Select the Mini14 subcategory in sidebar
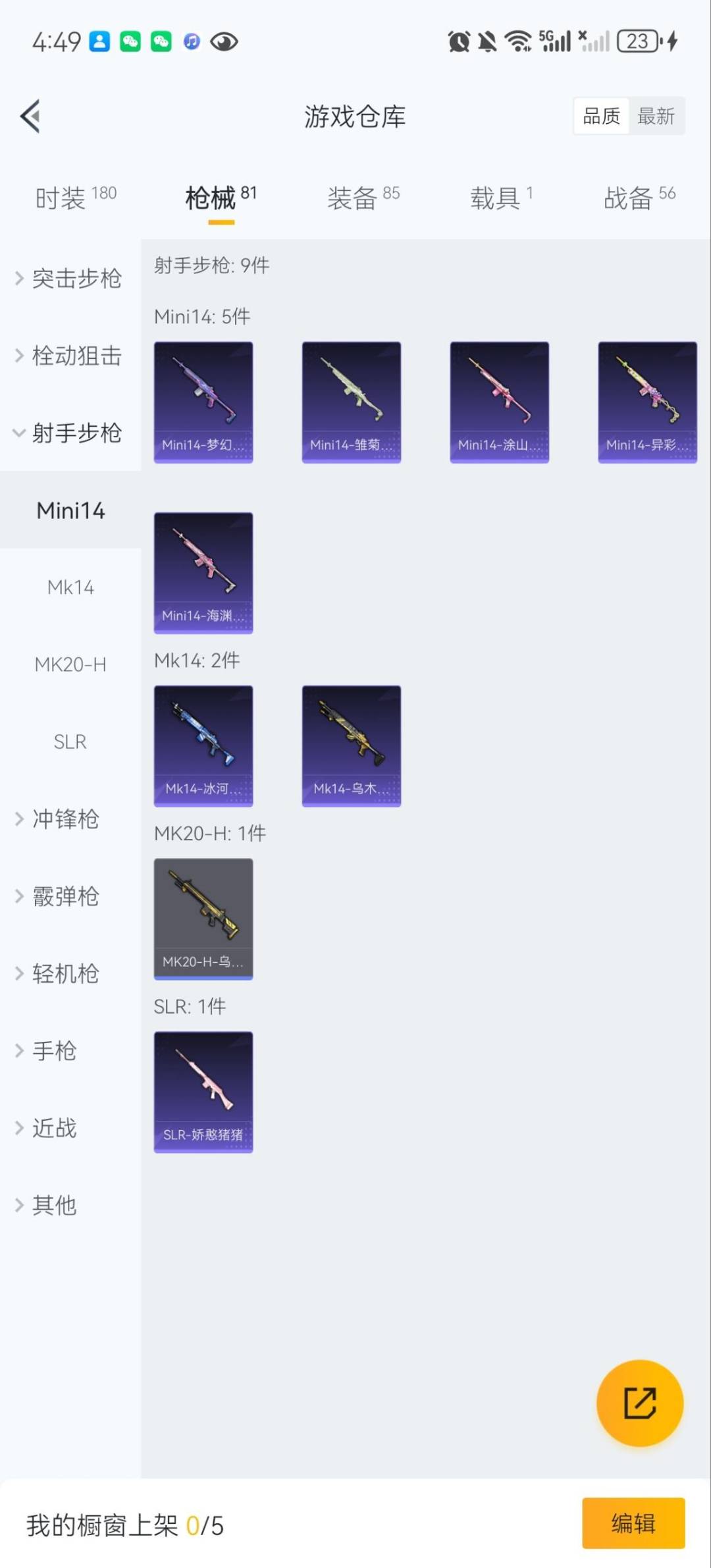711x1568 pixels. click(x=70, y=510)
